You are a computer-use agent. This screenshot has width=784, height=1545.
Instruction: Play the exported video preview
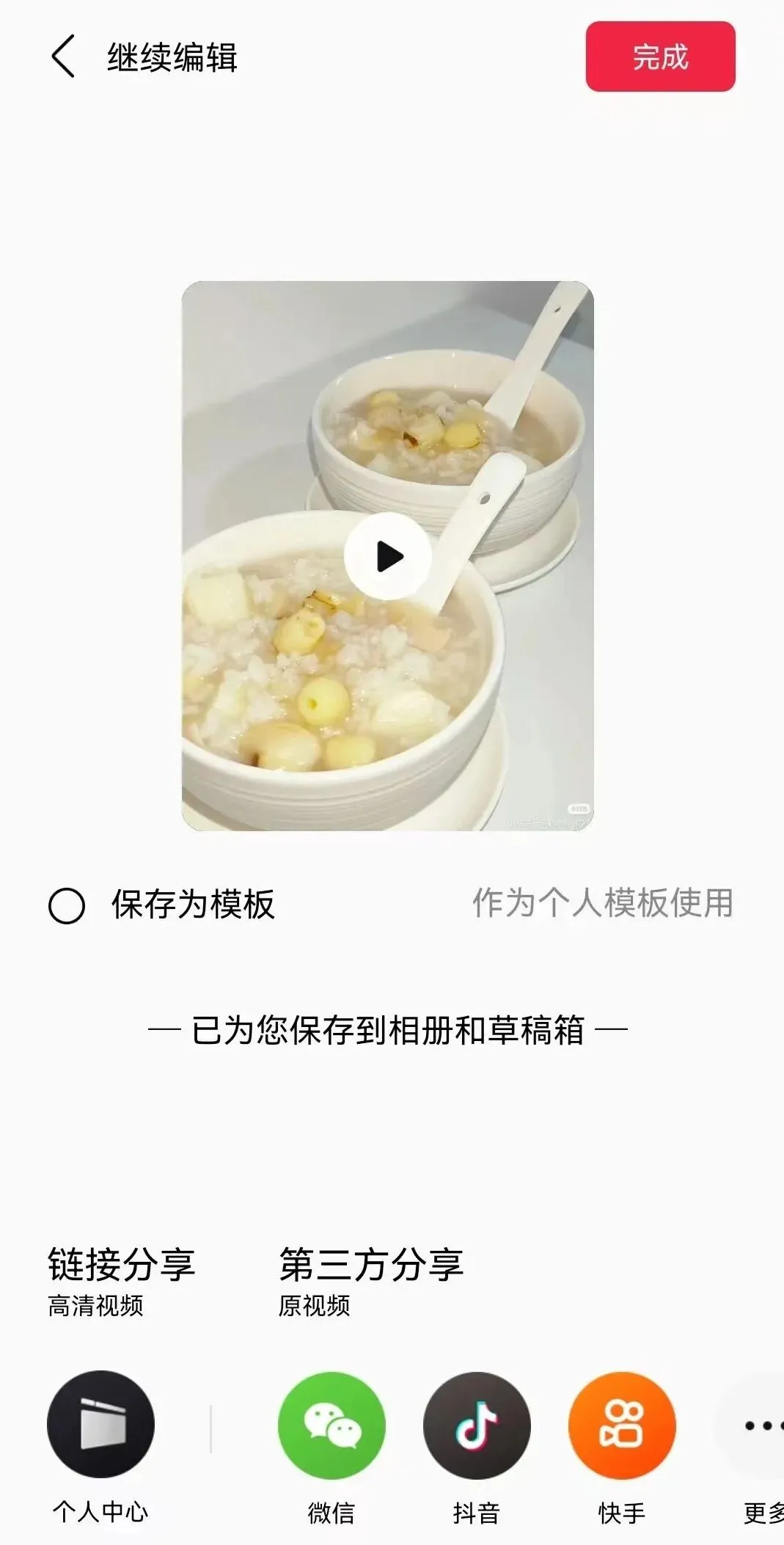tap(387, 557)
